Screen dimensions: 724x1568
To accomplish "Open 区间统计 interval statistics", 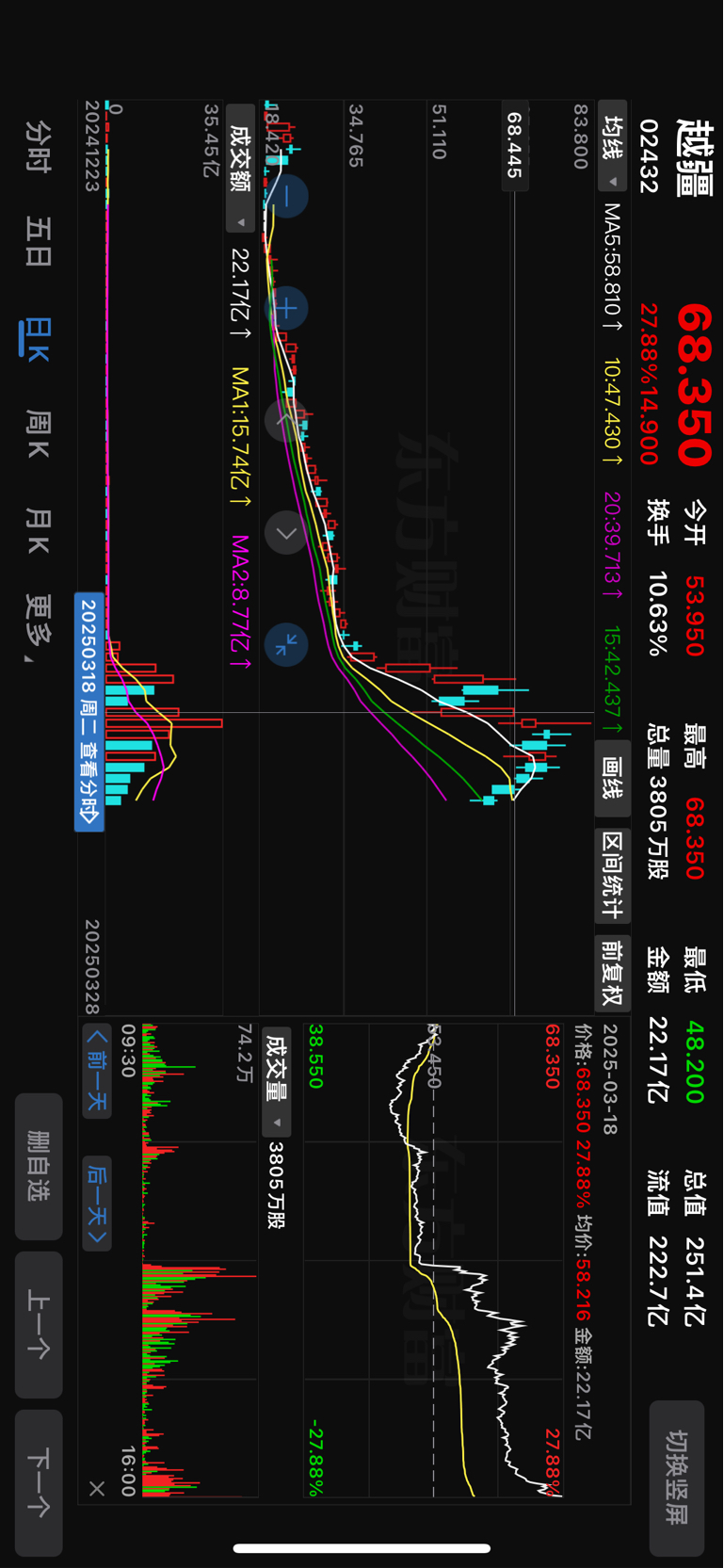I will coord(613,875).
